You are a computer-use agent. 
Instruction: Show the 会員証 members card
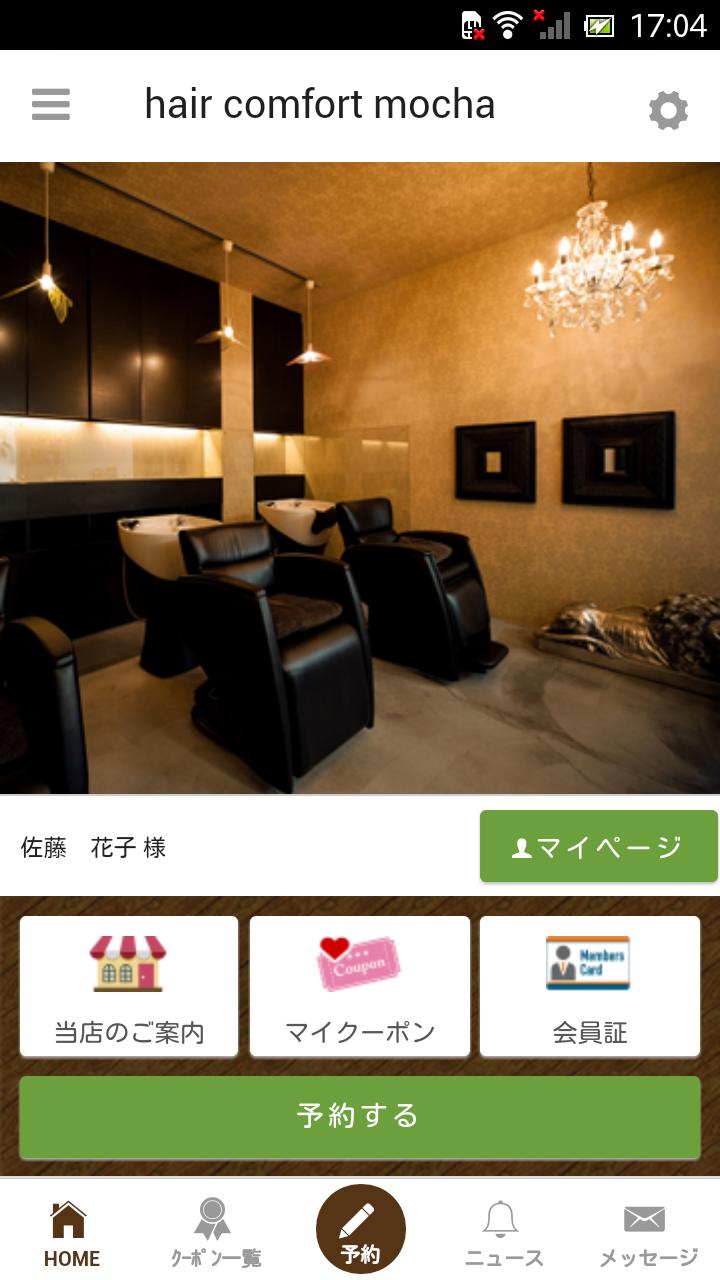click(x=589, y=986)
